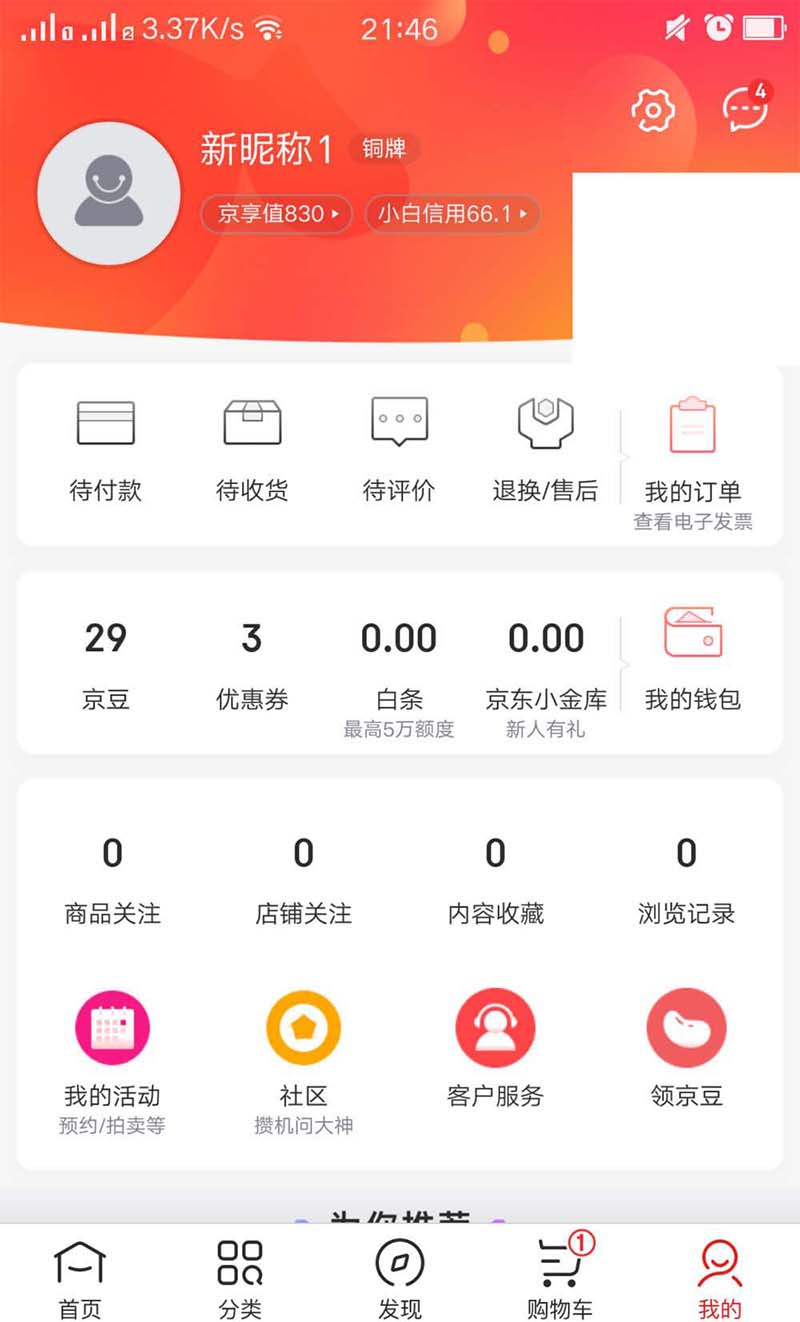The image size is (800, 1322).
Task: Tap the profile avatar picture
Action: 109,193
